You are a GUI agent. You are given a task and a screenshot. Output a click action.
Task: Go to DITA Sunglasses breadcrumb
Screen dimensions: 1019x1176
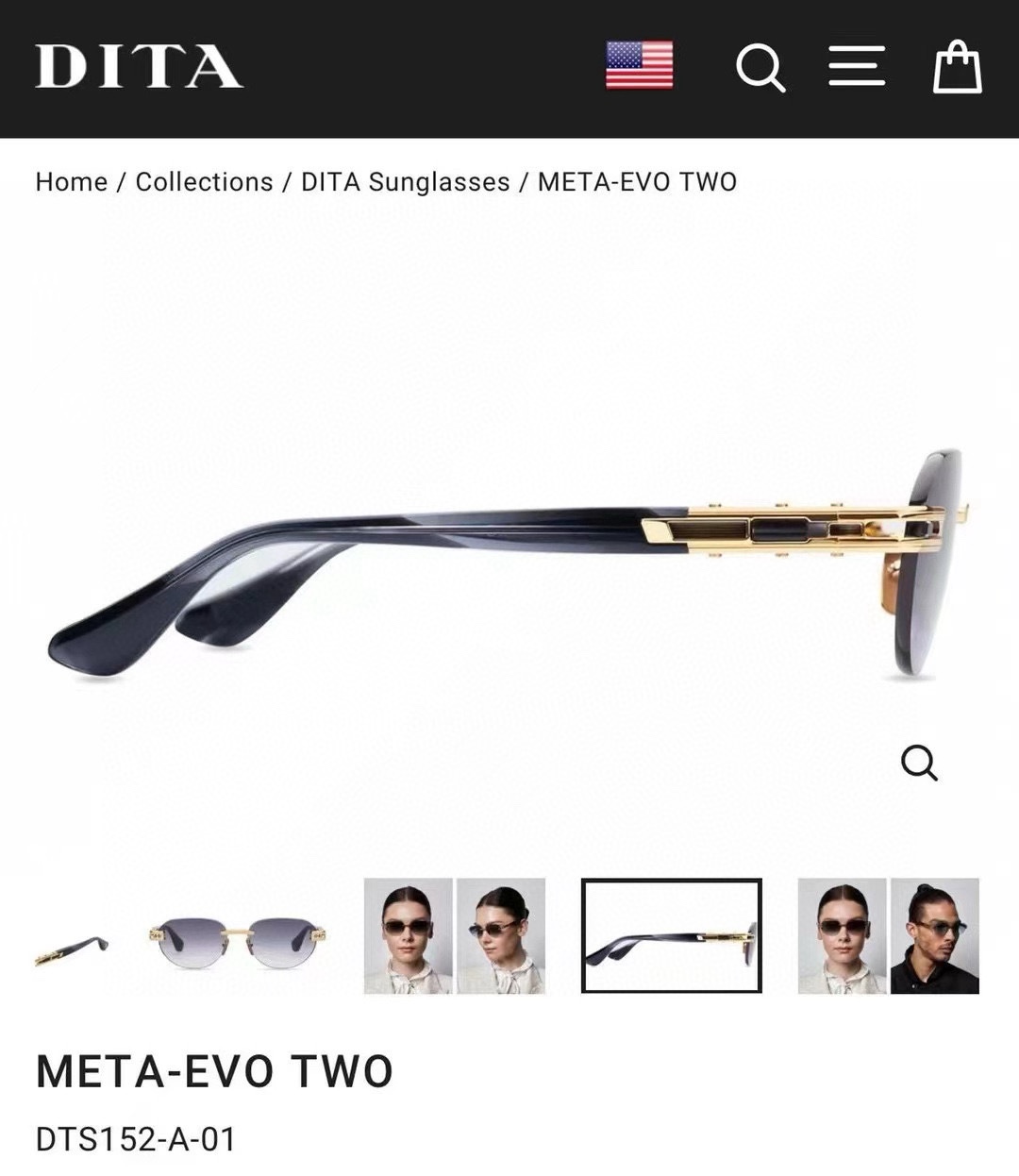coord(405,182)
